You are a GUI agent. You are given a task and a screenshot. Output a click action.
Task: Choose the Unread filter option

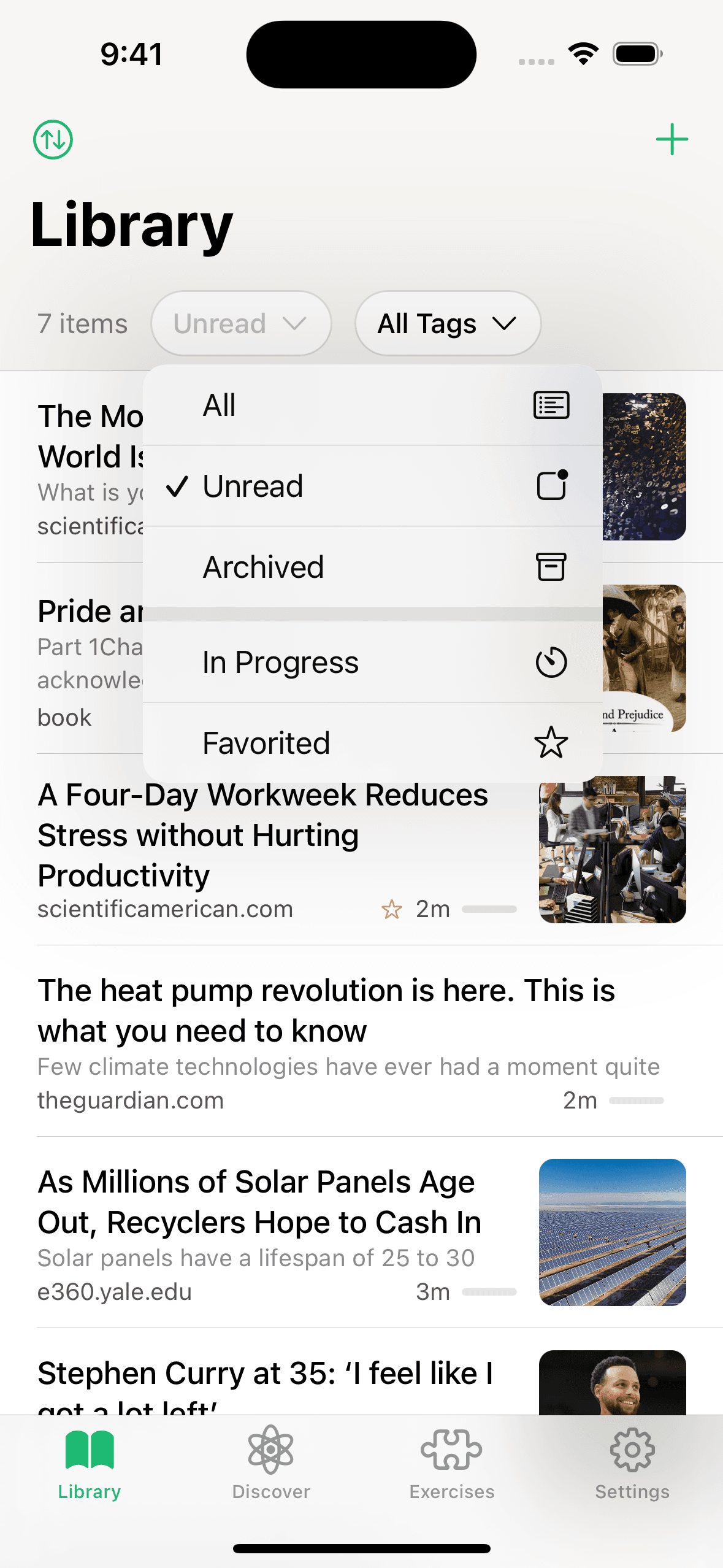[372, 486]
